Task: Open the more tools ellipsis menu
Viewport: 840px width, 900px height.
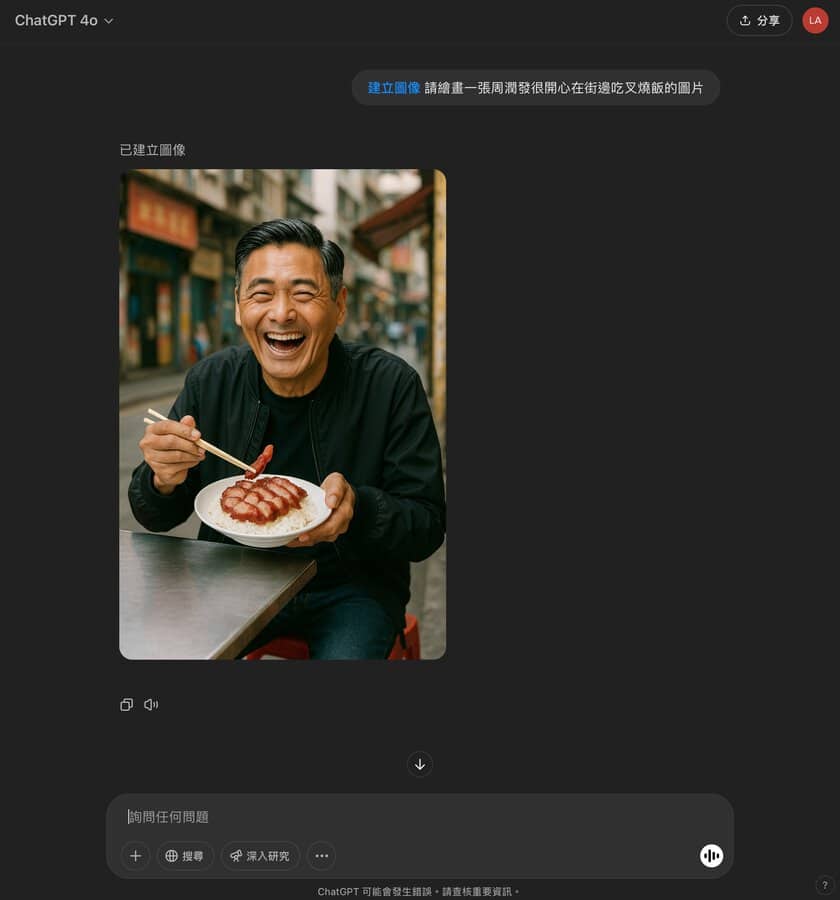Action: coord(321,856)
